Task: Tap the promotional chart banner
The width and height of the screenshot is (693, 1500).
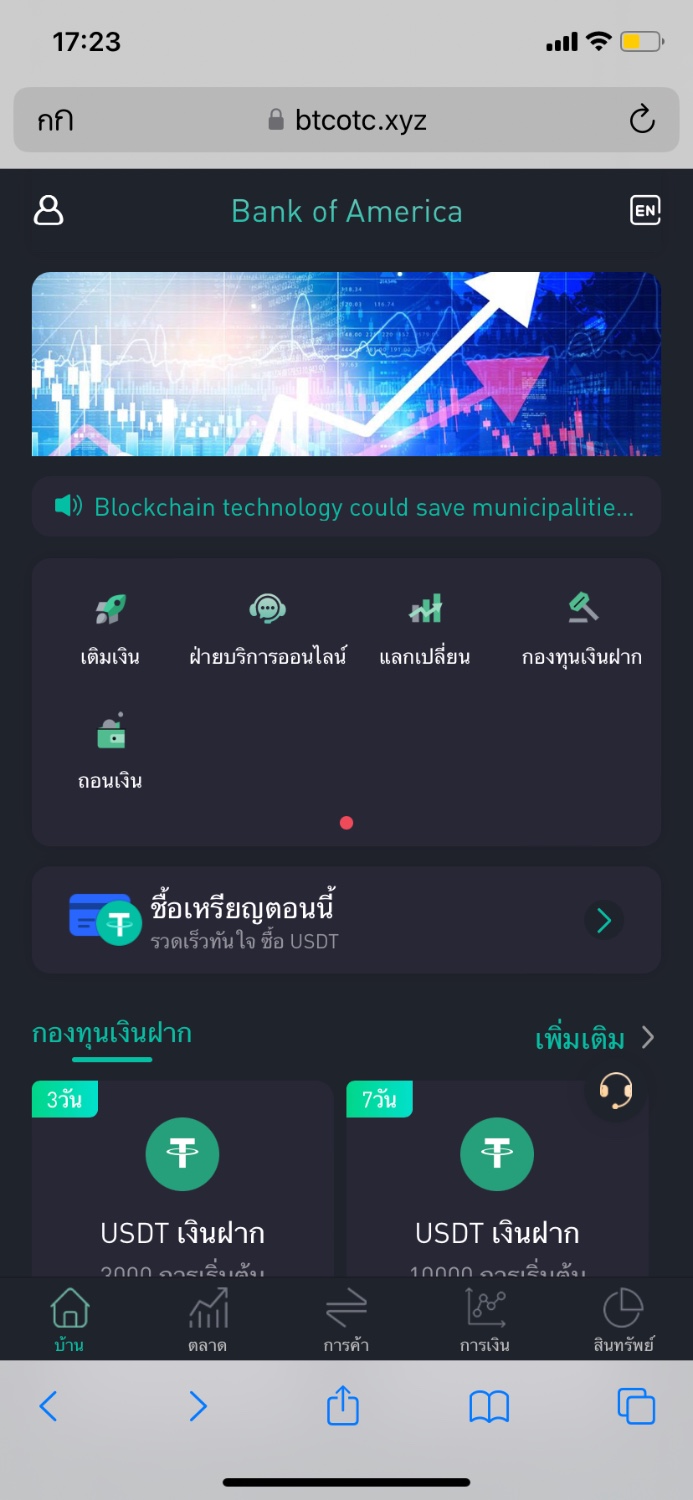Action: (346, 364)
